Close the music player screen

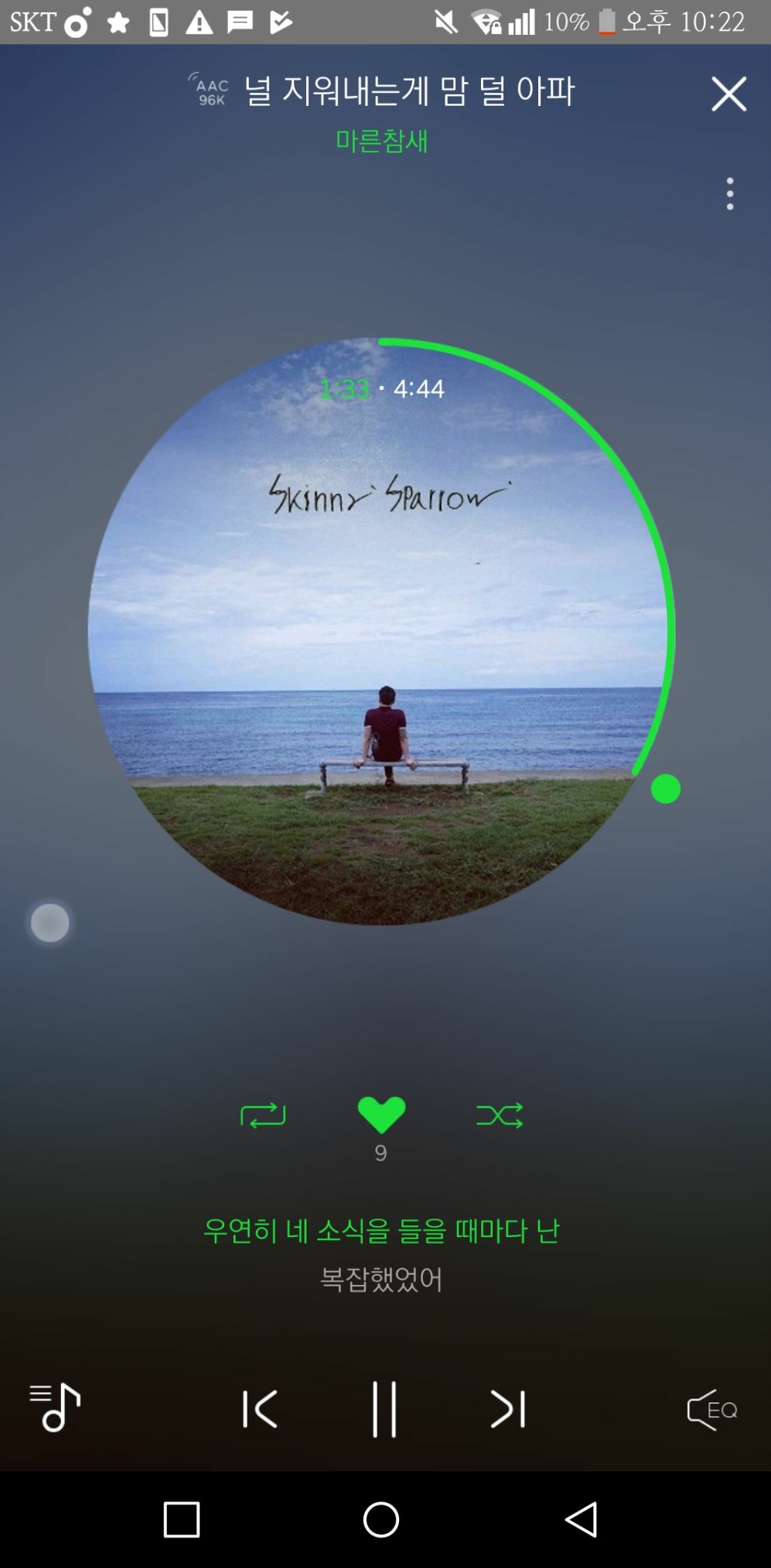[x=728, y=94]
